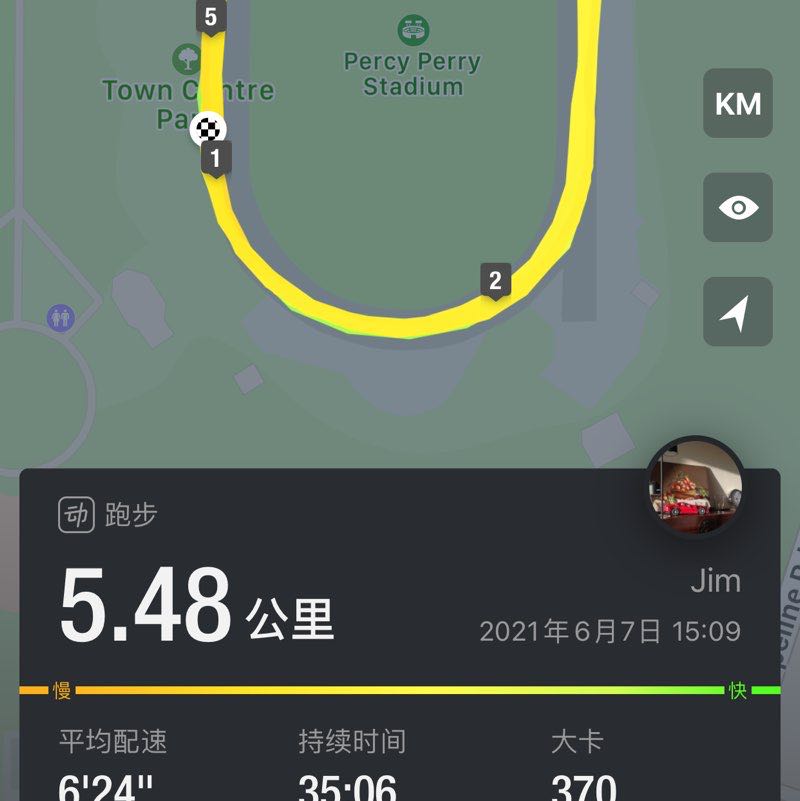The height and width of the screenshot is (801, 800).
Task: Recenter map with the location arrow button
Action: click(x=738, y=312)
